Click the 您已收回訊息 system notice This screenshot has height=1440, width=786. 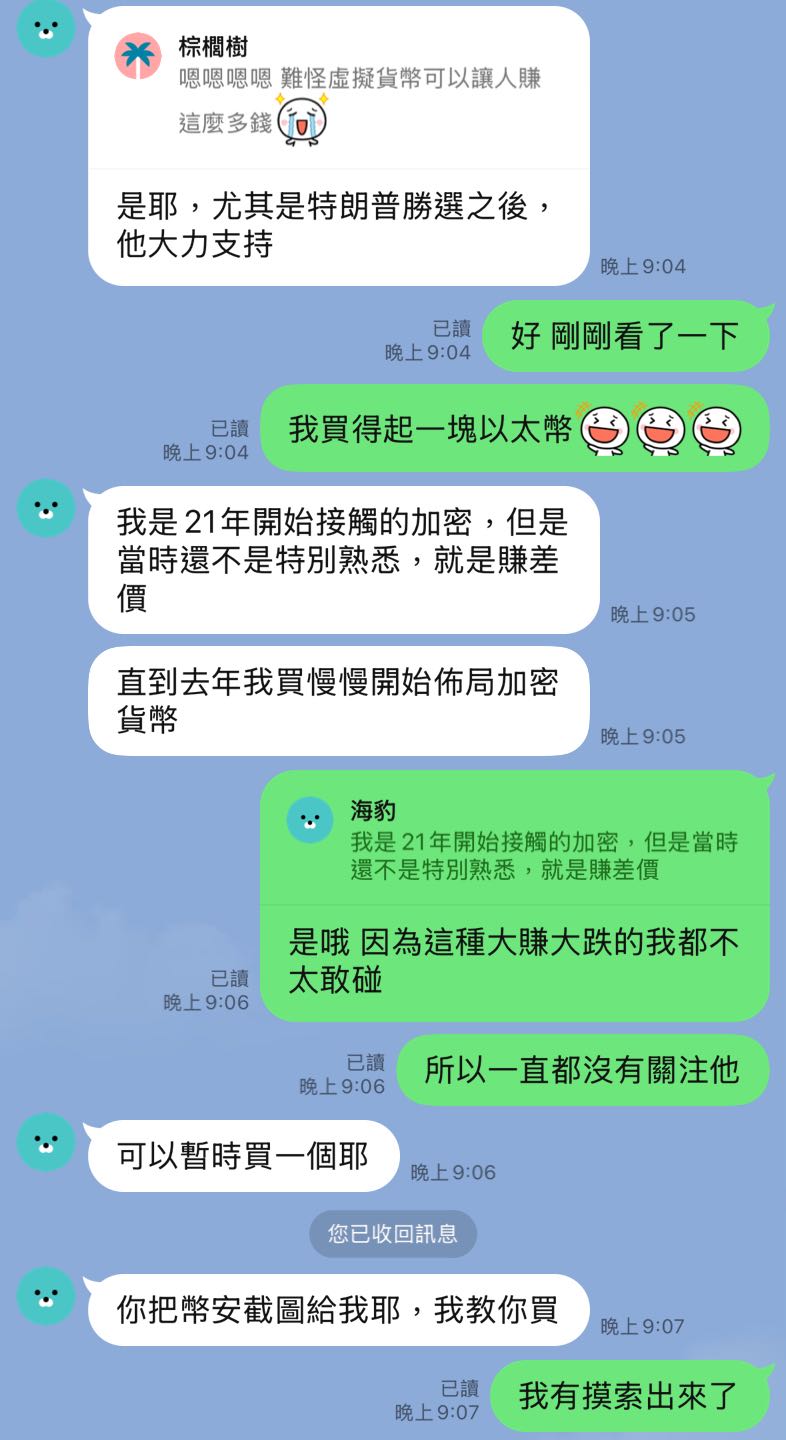[393, 1235]
